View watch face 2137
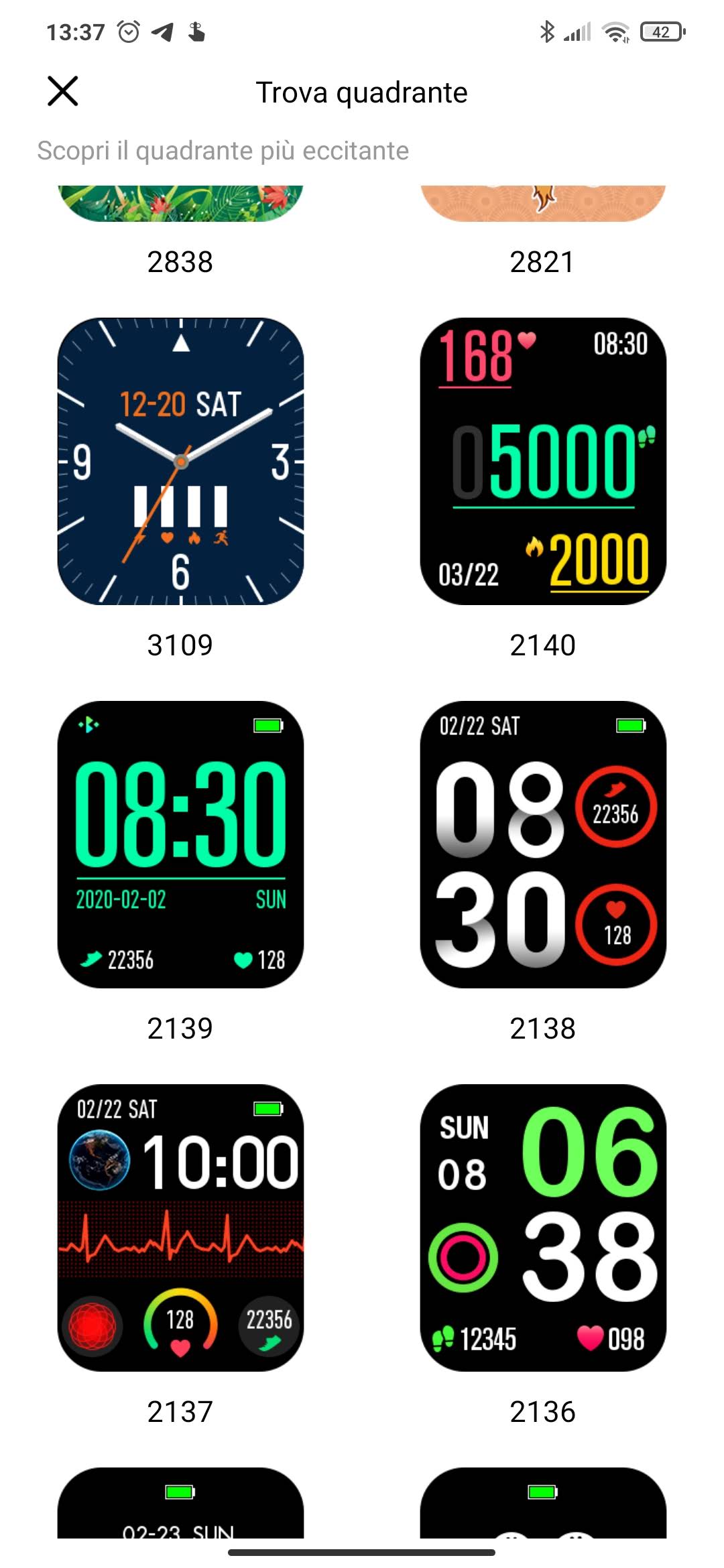Image resolution: width=724 pixels, height=1568 pixels. coord(180,1228)
